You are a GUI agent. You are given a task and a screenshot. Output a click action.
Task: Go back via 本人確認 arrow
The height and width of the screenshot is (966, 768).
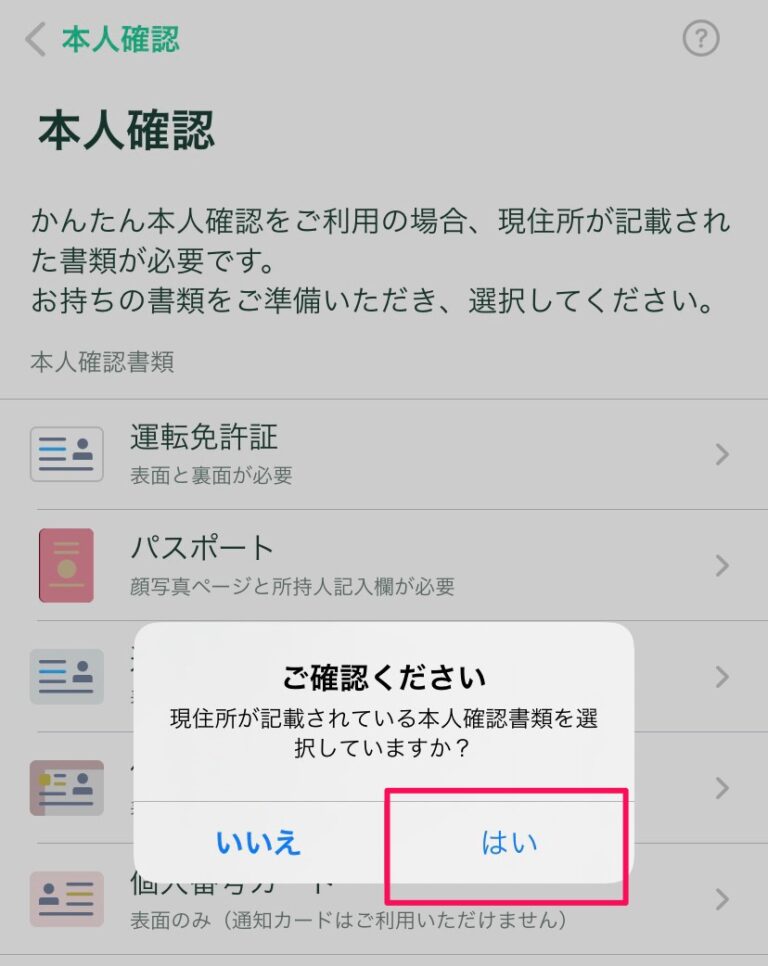pos(38,40)
